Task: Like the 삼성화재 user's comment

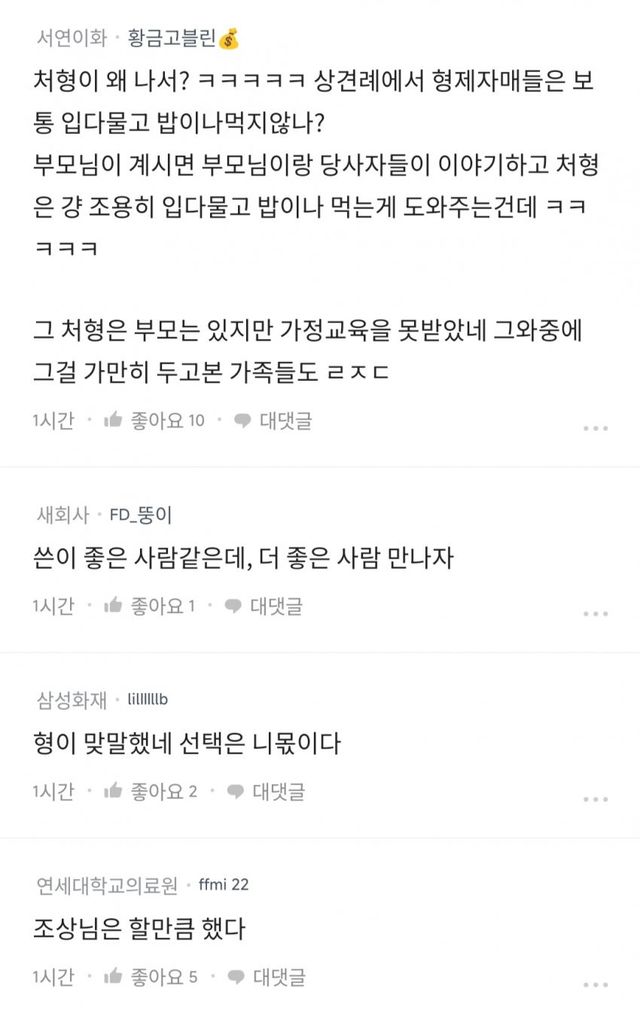Action: point(150,791)
